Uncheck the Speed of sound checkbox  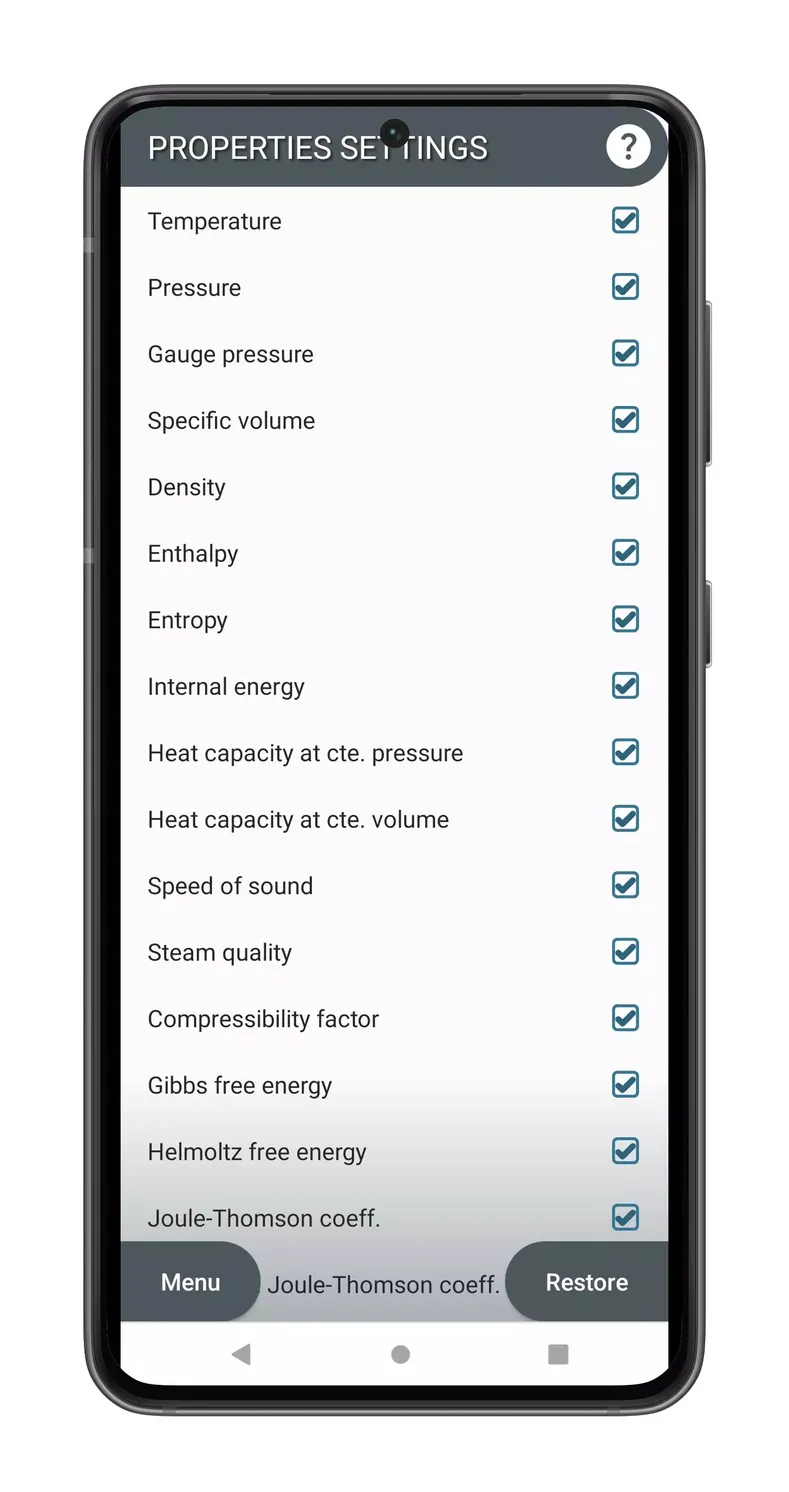point(625,885)
